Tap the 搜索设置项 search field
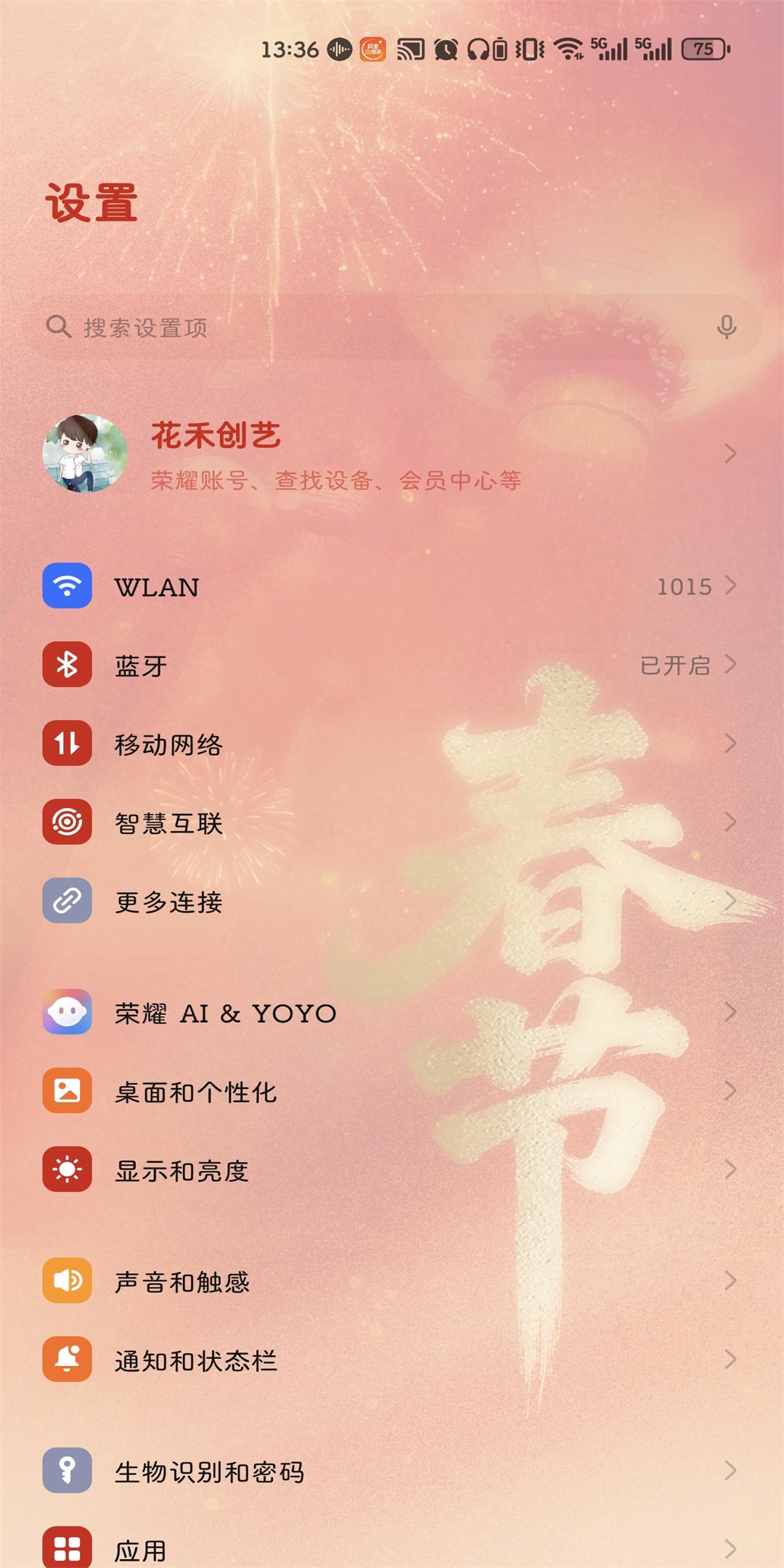Screen dimensions: 784x1568 (363, 327)
